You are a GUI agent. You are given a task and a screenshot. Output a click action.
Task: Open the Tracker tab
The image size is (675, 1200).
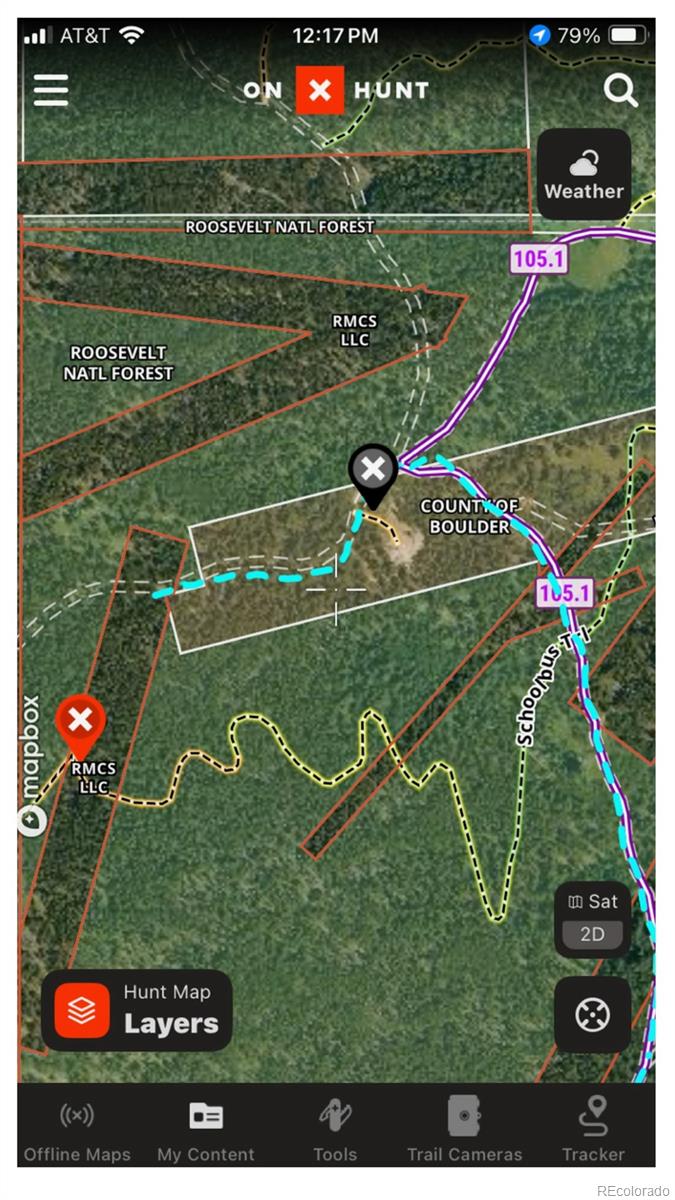coord(593,1131)
